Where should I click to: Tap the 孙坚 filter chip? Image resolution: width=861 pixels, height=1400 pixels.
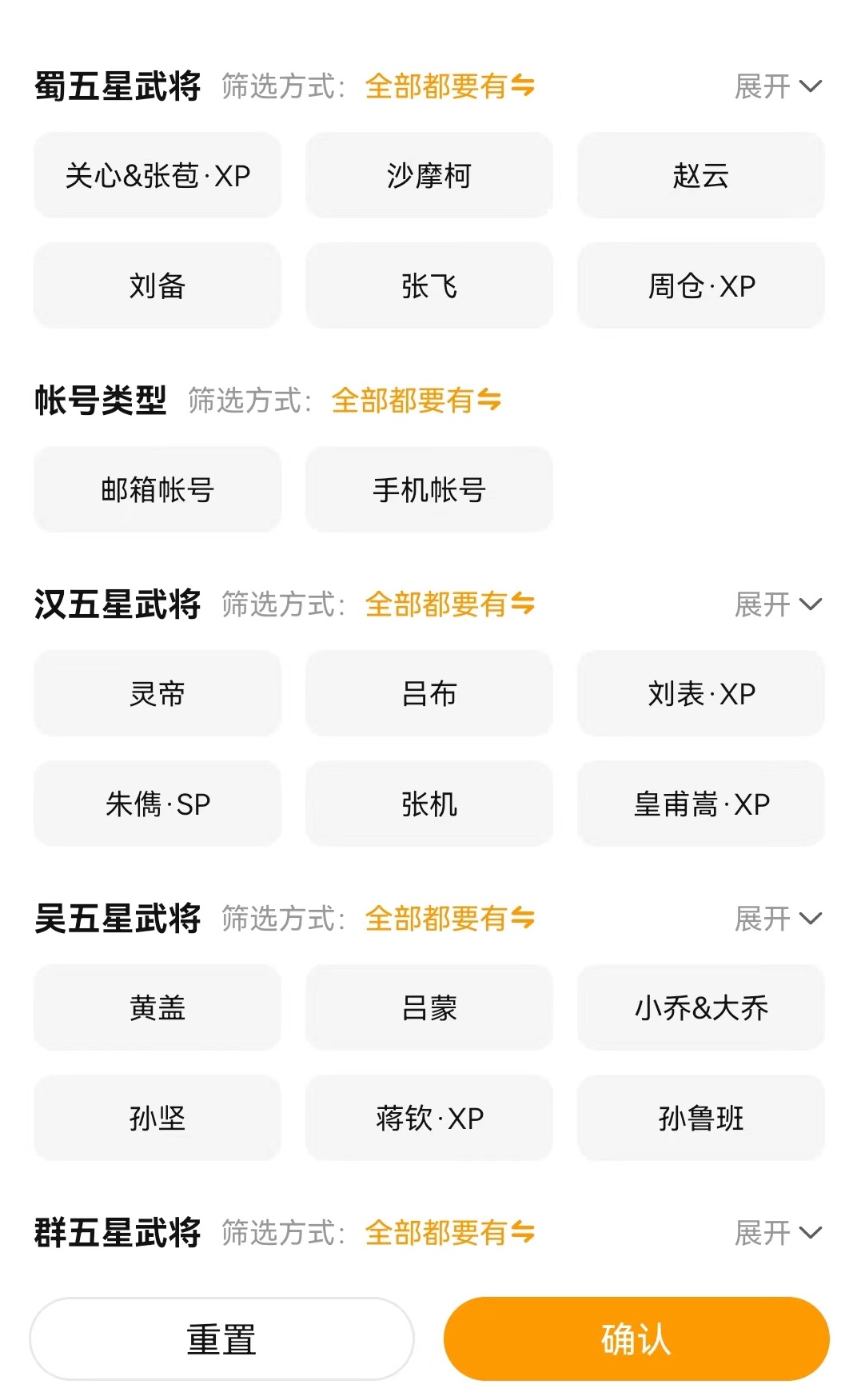pyautogui.click(x=157, y=1119)
